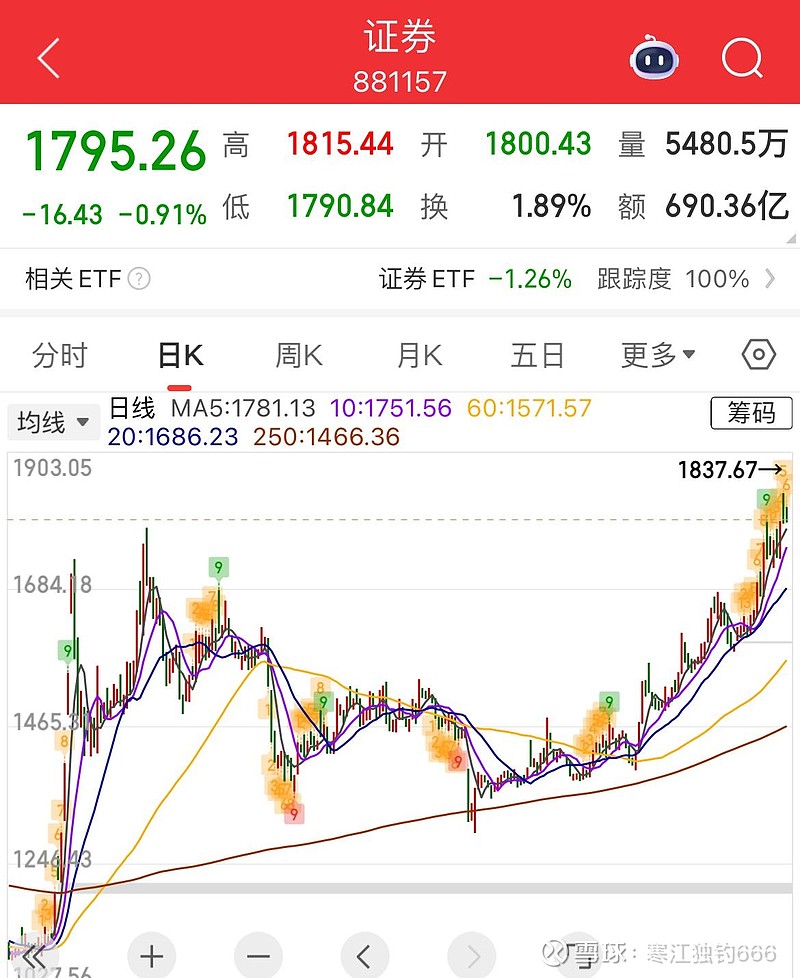The width and height of the screenshot is (800, 978).
Task: Switch to the 月K chart
Action: pyautogui.click(x=419, y=355)
